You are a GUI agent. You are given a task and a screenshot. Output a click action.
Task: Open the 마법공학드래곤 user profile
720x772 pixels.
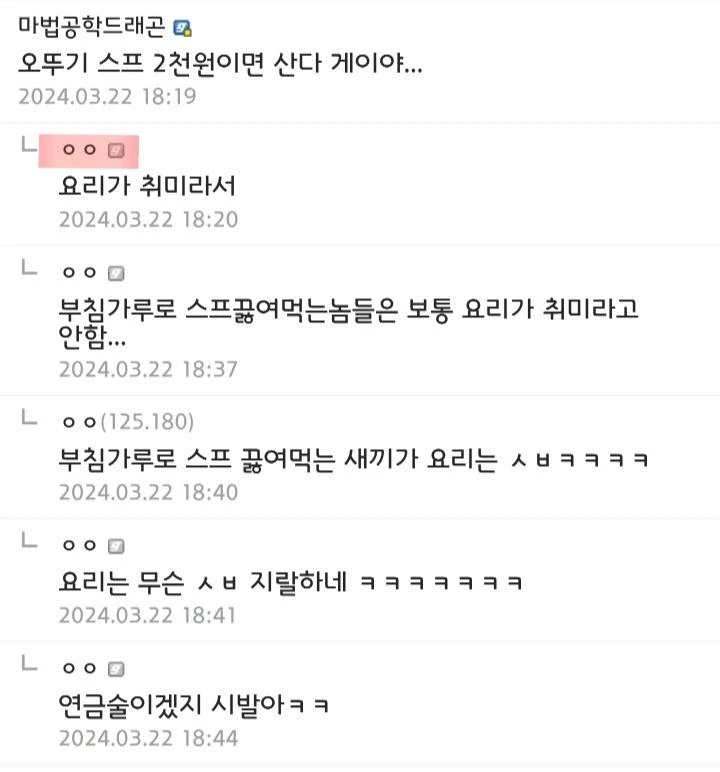(92, 28)
